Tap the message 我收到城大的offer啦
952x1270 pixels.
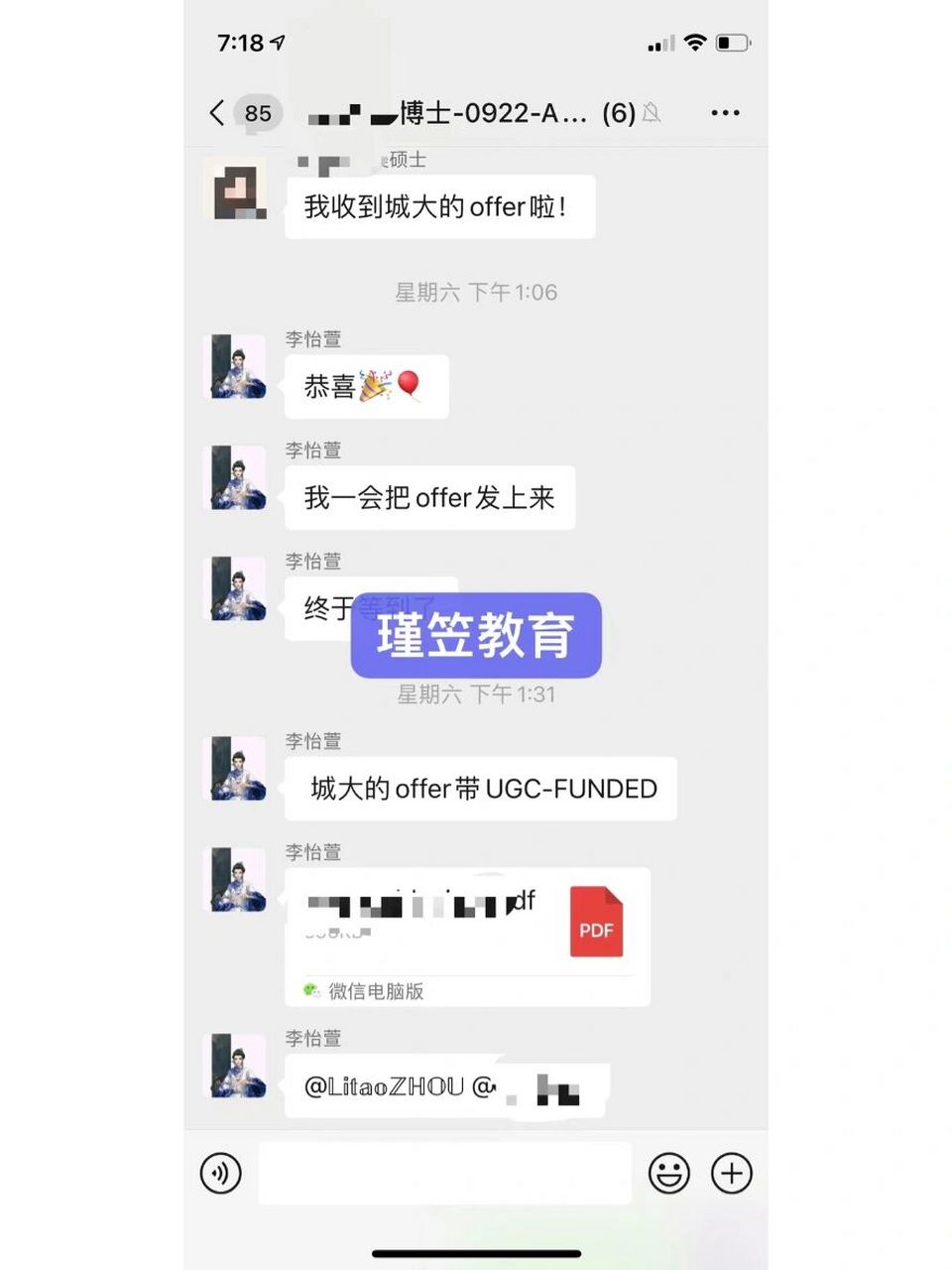pyautogui.click(x=439, y=206)
